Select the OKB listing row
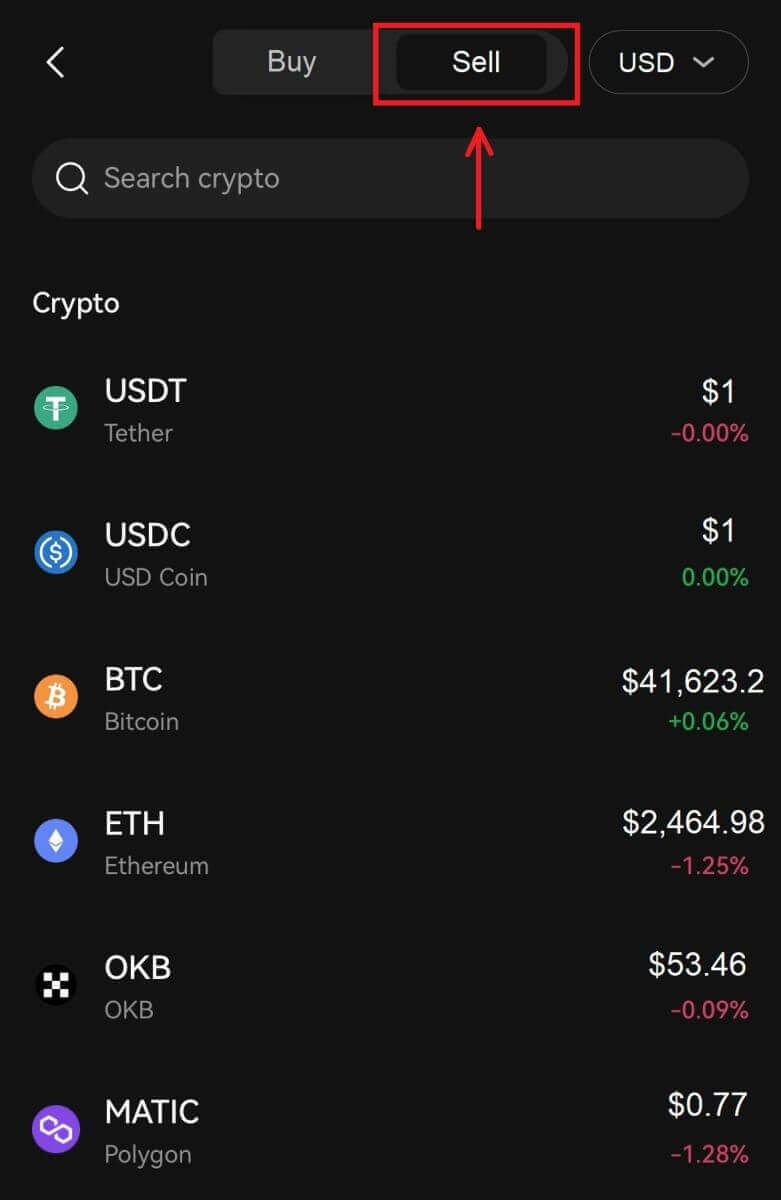 coord(390,984)
